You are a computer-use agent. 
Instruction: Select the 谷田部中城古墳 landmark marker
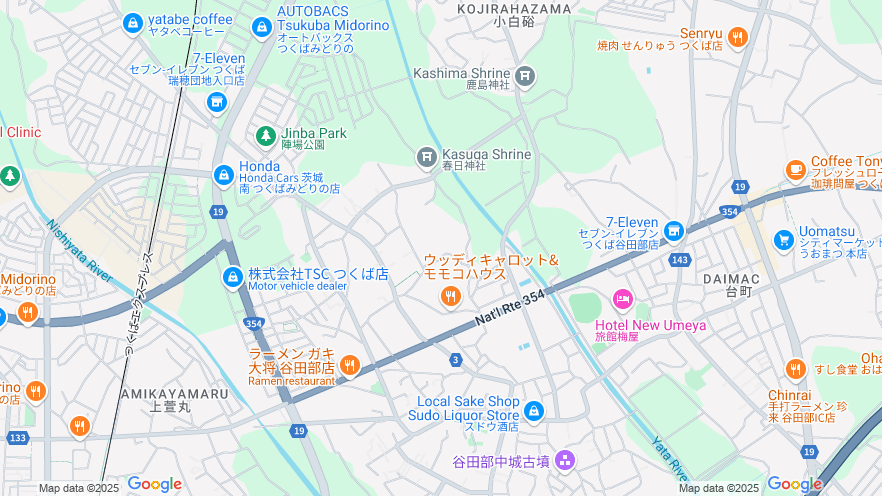click(x=565, y=460)
